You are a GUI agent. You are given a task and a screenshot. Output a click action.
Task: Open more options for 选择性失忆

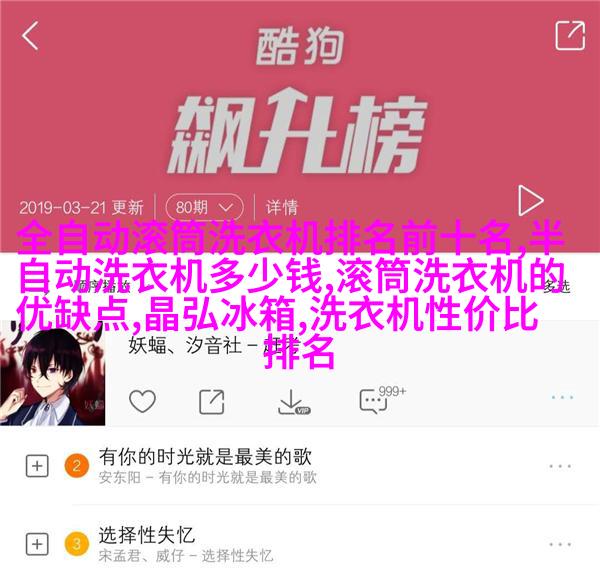tap(560, 544)
